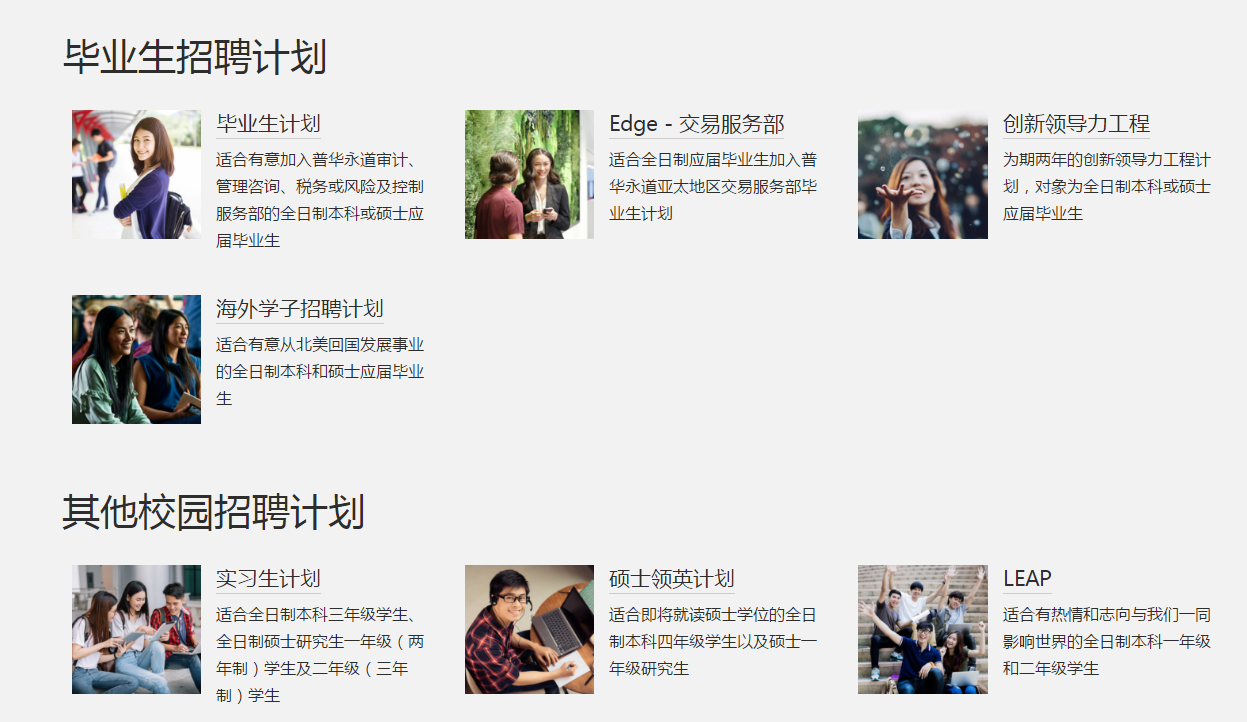Image resolution: width=1247 pixels, height=722 pixels.
Task: Open the Edge - 交易服务部 link
Action: (696, 124)
